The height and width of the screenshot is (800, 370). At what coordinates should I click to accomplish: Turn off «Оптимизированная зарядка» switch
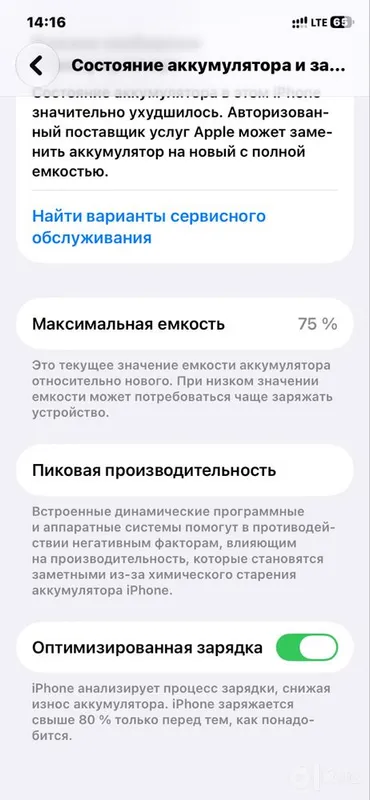coord(307,647)
